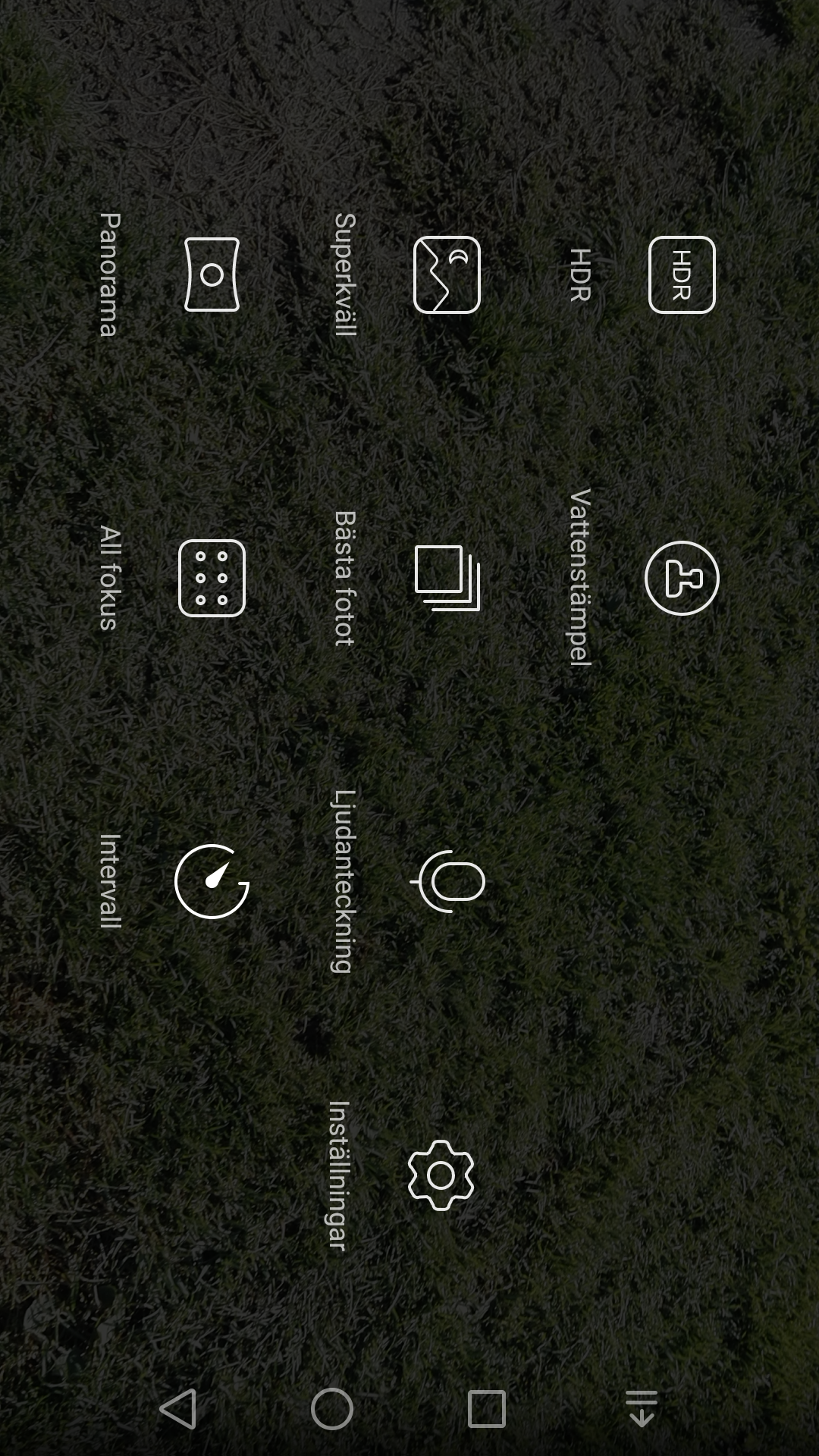This screenshot has height=1456, width=819.
Task: Choose the Ljudanteckning audio note mode
Action: click(447, 881)
